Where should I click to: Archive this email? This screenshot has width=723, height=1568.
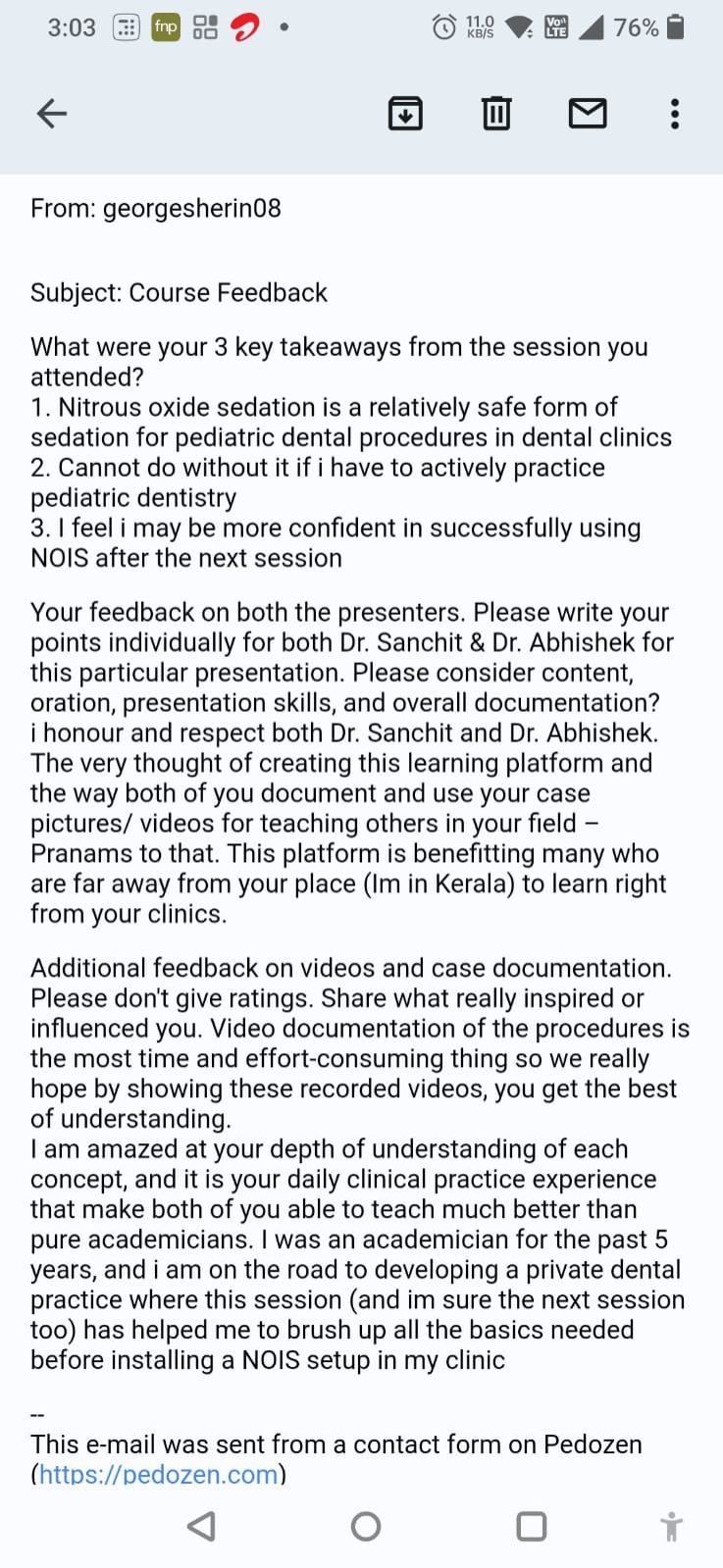[x=405, y=114]
